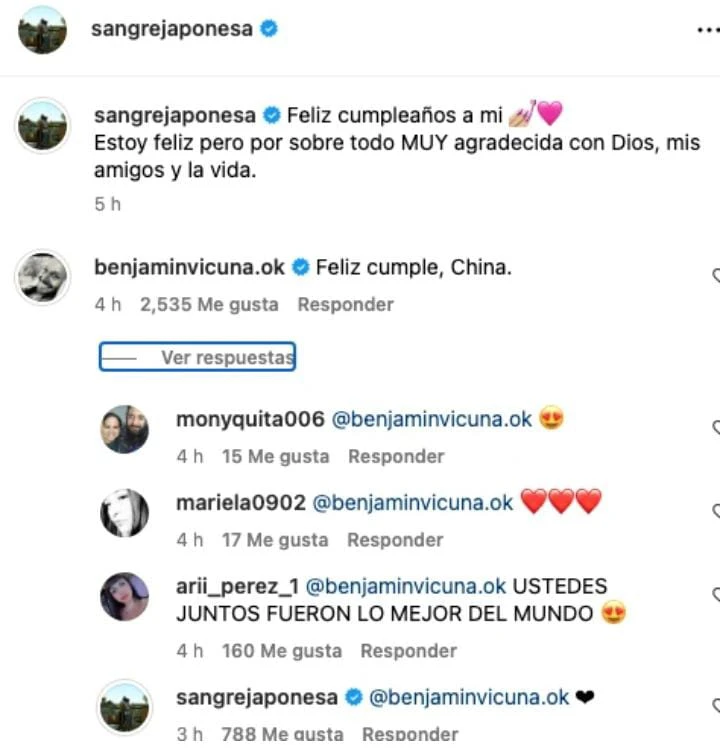Reply to monyquita006's comment
This screenshot has width=720, height=749.
(x=396, y=456)
